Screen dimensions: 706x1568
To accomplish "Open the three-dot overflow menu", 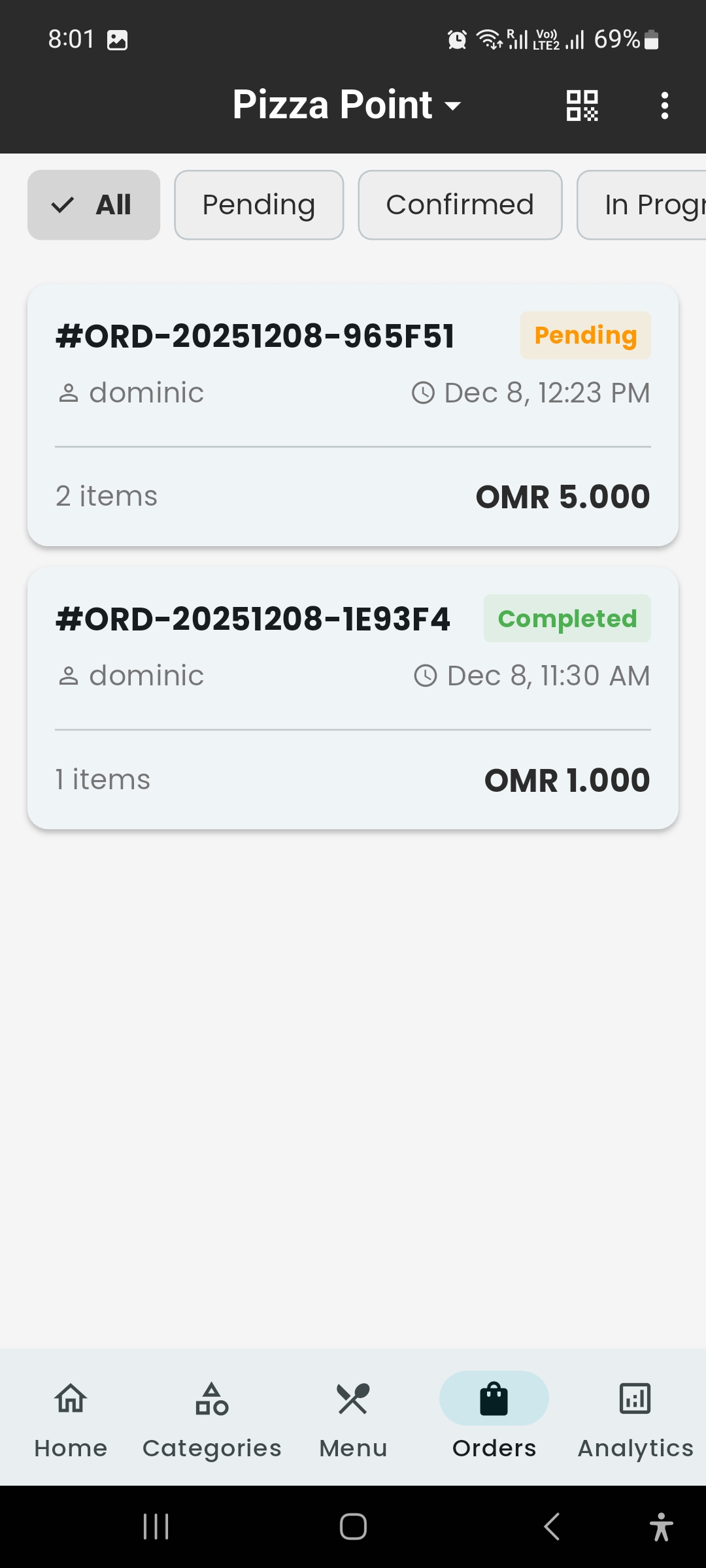I will pyautogui.click(x=664, y=105).
